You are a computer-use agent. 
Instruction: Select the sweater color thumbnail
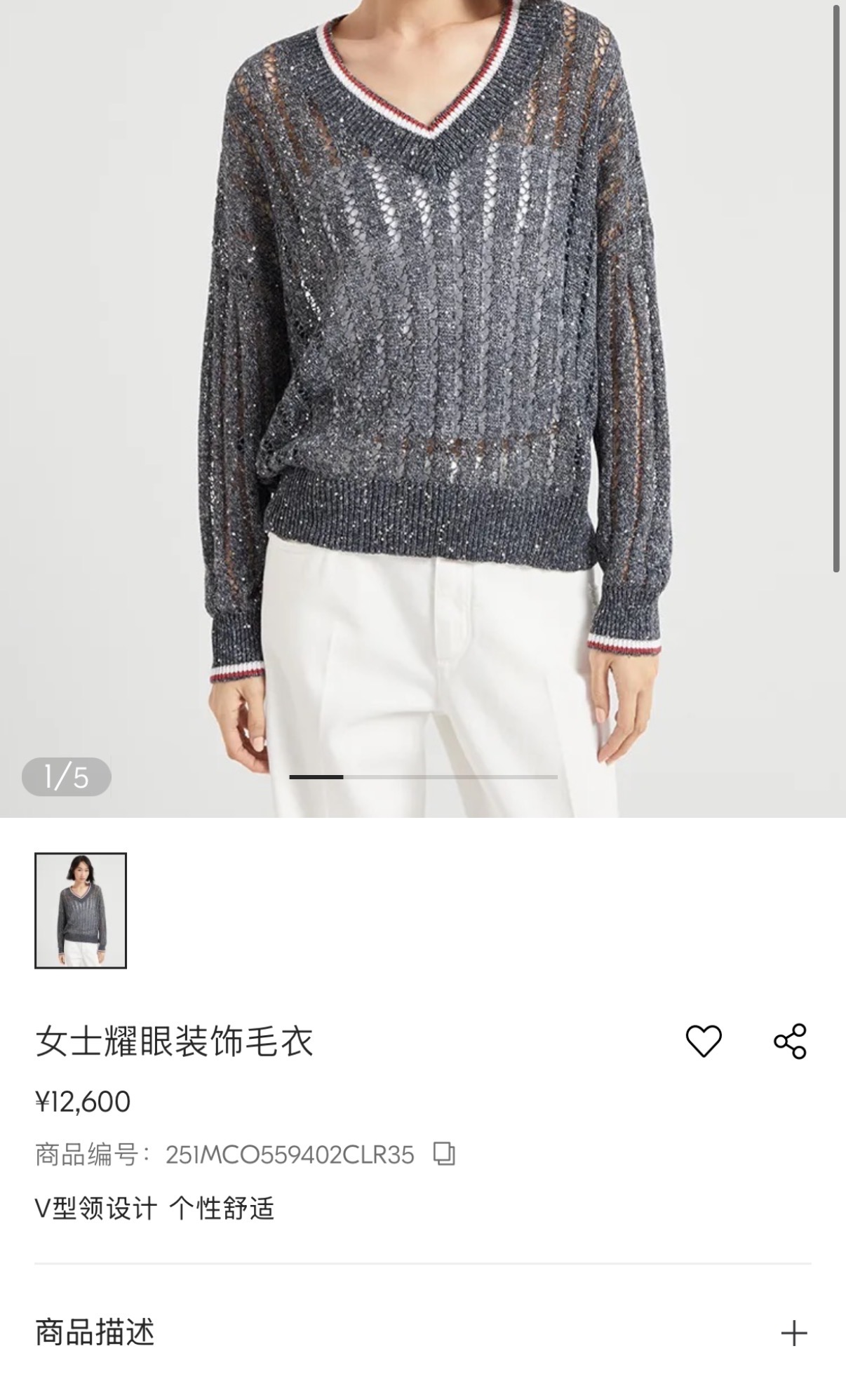[81, 910]
